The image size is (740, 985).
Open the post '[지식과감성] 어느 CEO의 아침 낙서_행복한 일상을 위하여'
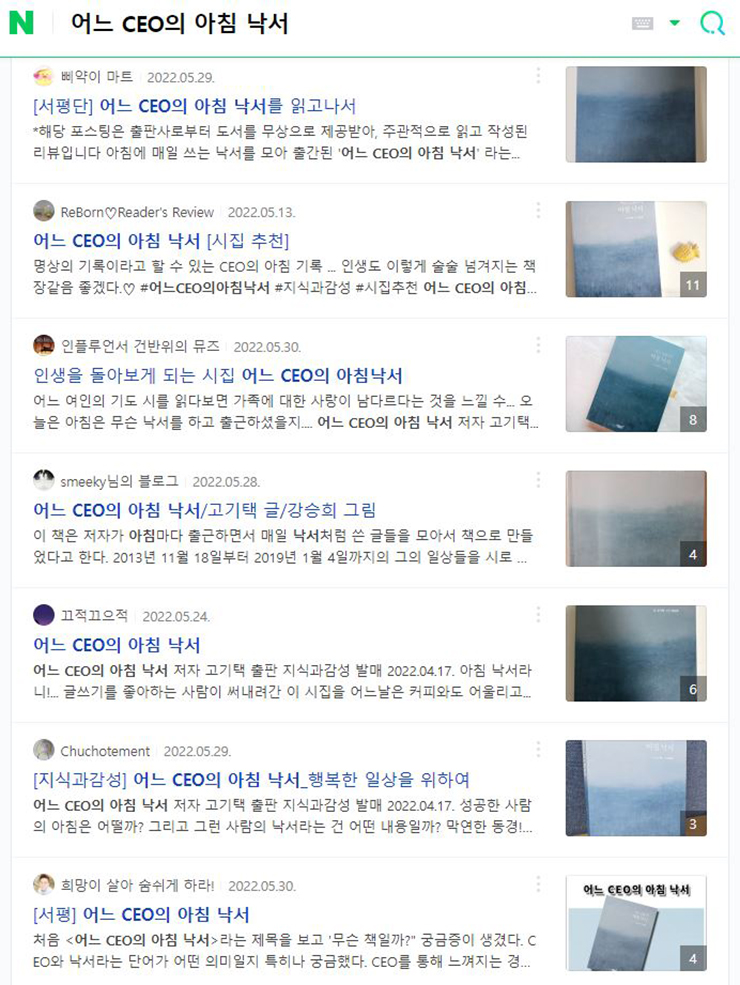(251, 780)
